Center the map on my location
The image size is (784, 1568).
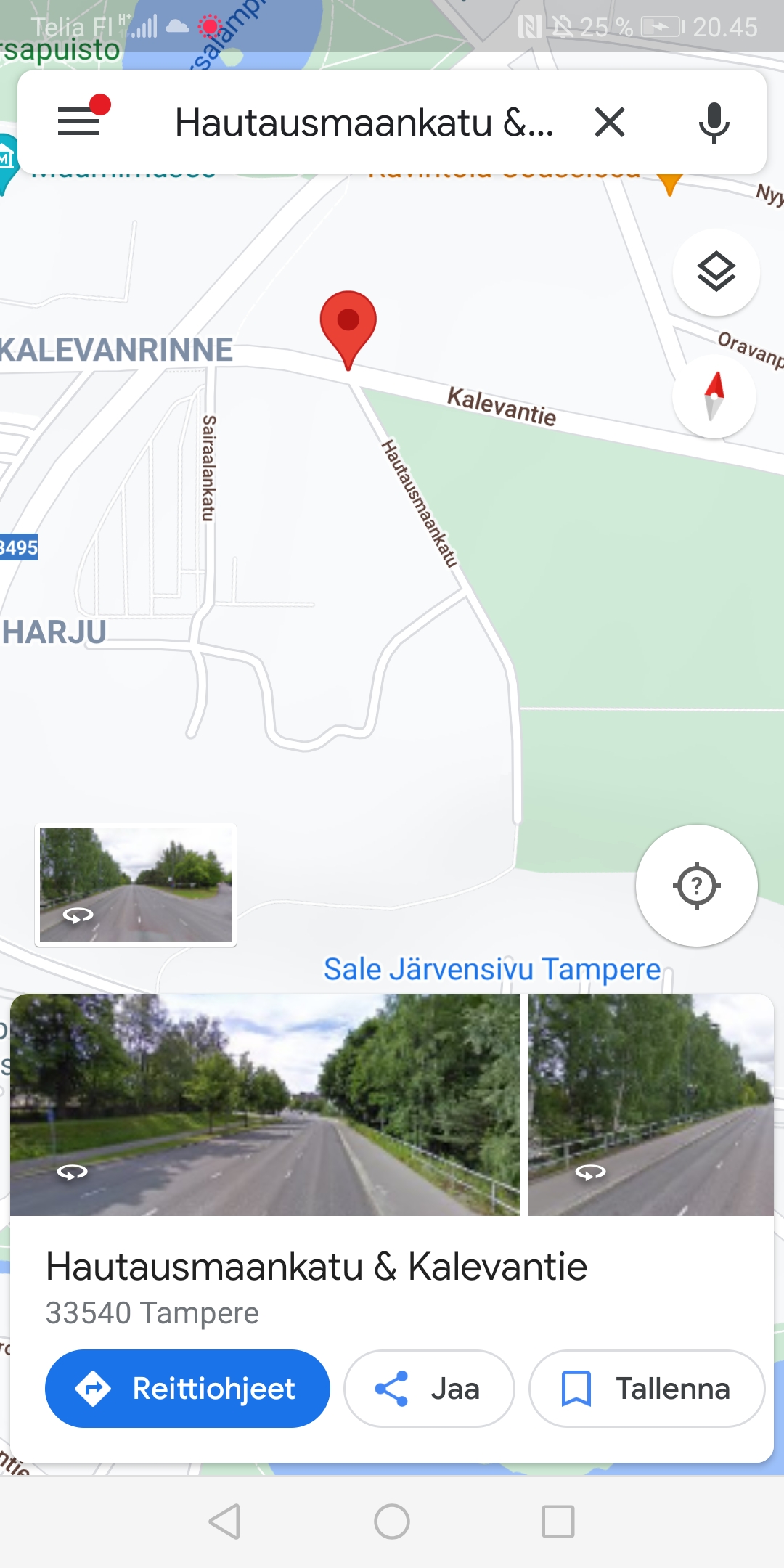696,886
